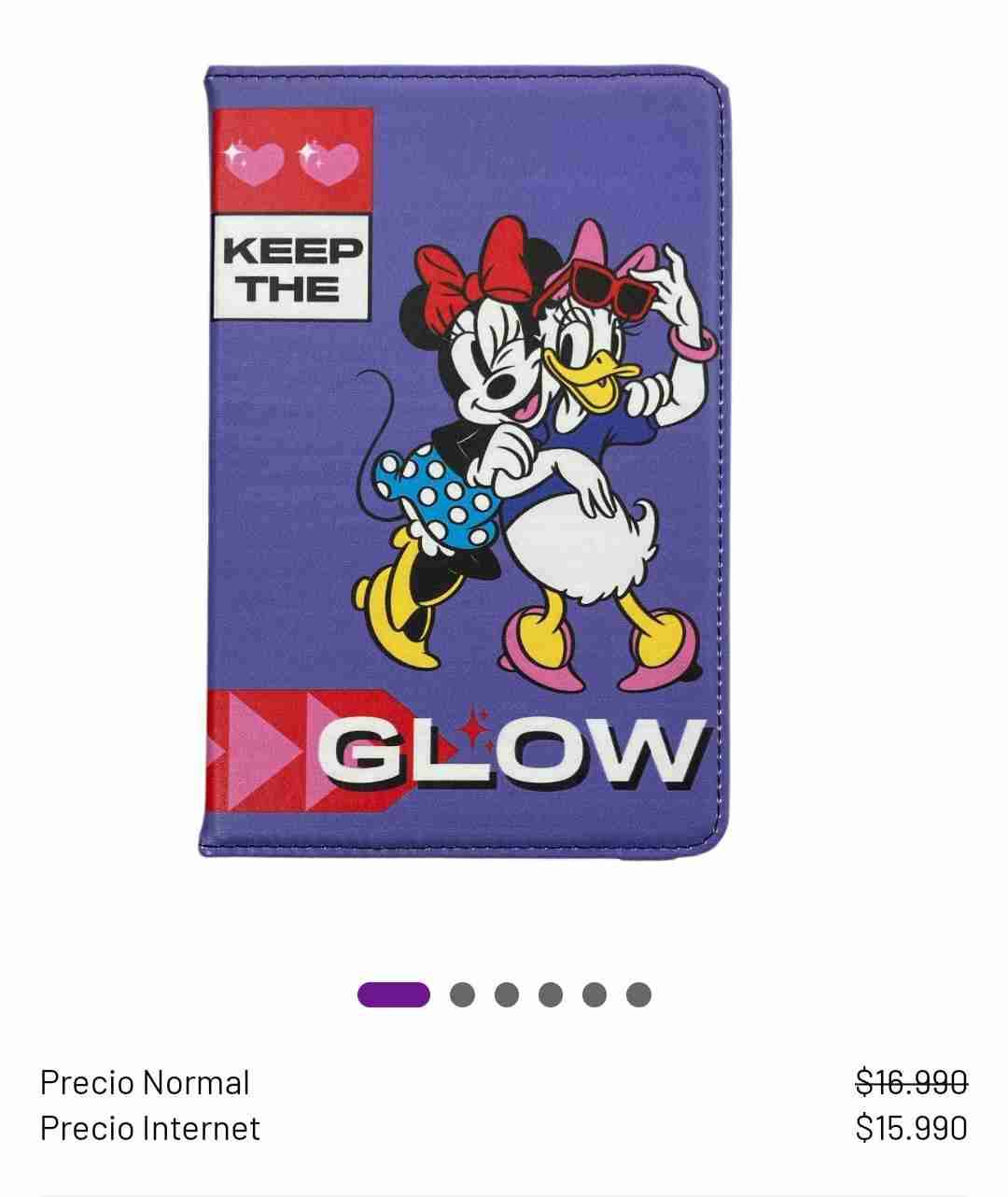
Task: Expand the KEEP THE label region of the cover
Action: click(x=291, y=268)
